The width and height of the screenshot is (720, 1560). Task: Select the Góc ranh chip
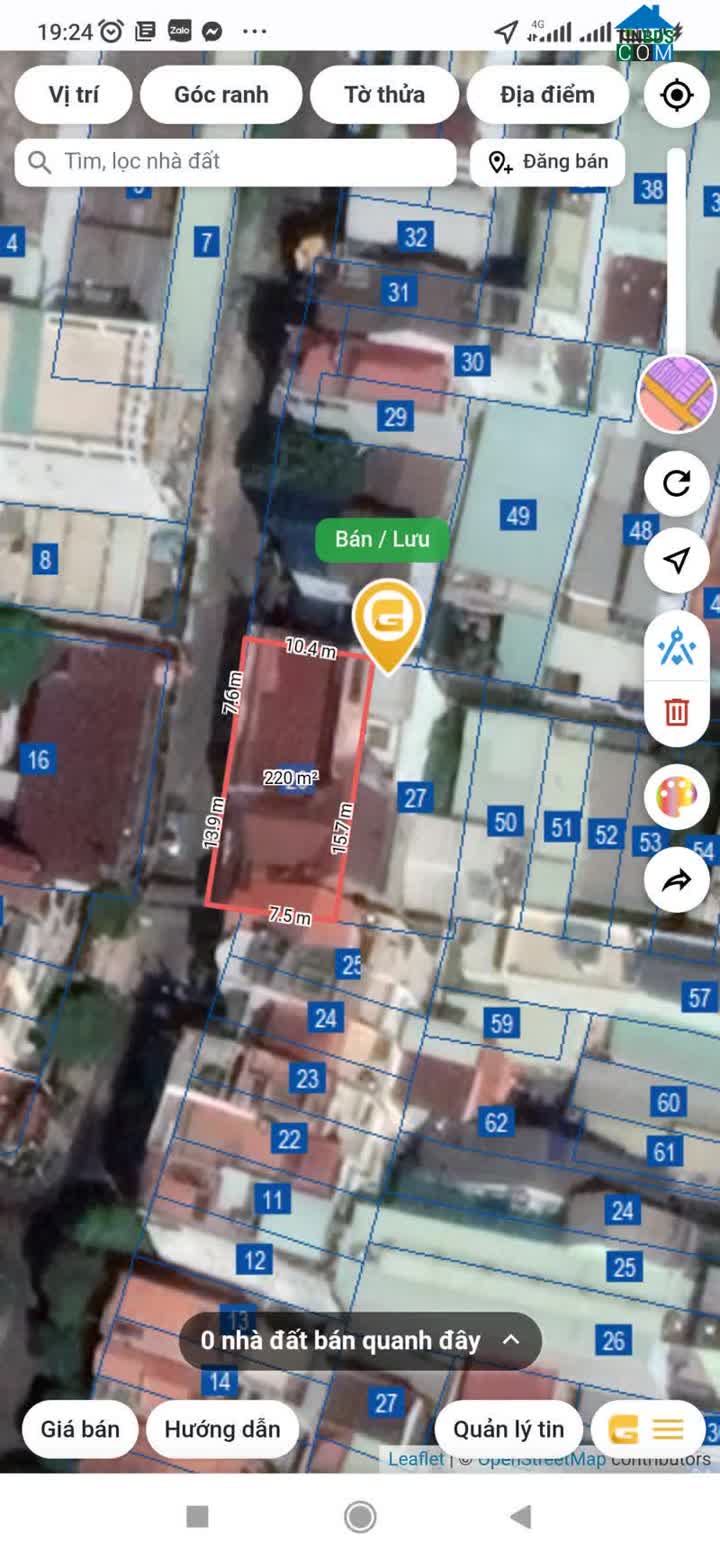(221, 95)
